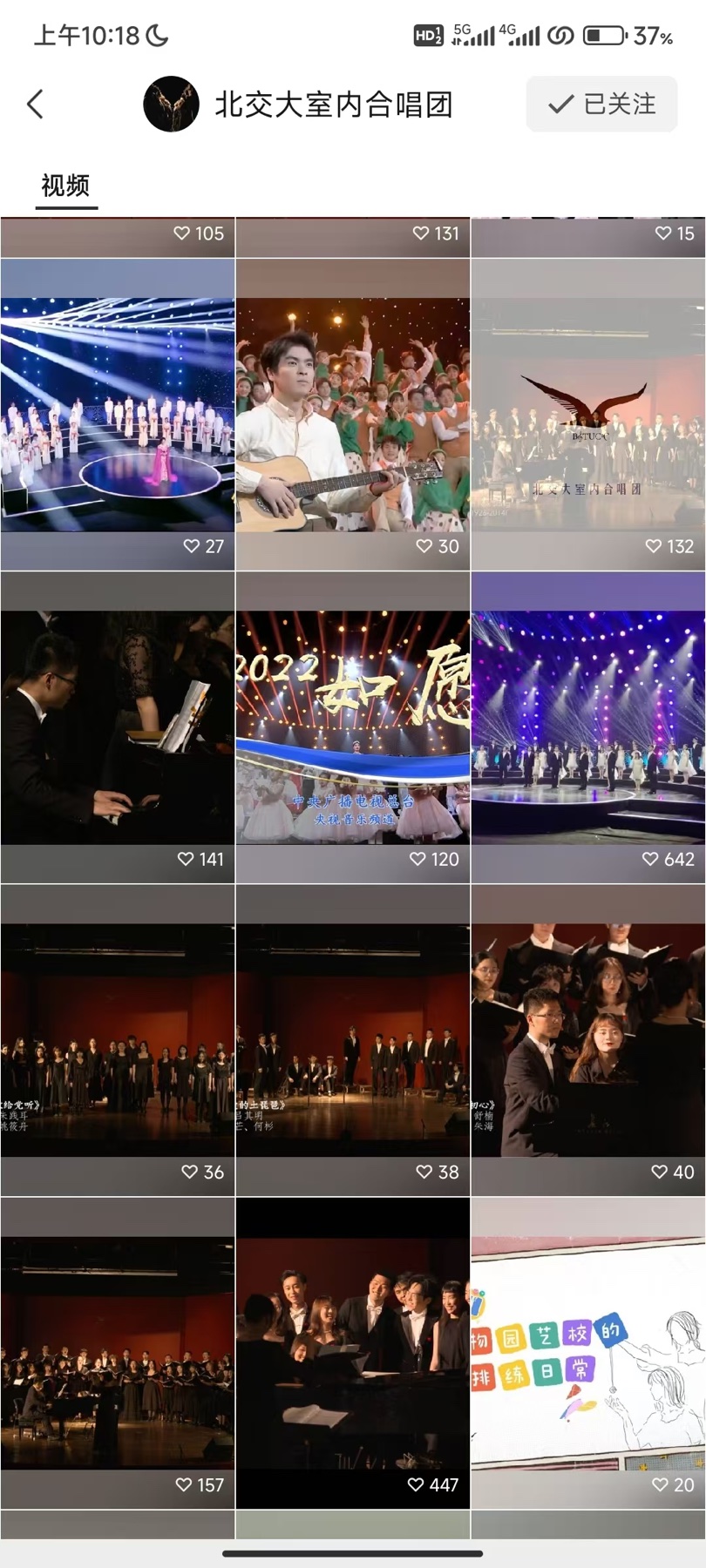
Task: Go back using the top-left arrow
Action: point(35,105)
